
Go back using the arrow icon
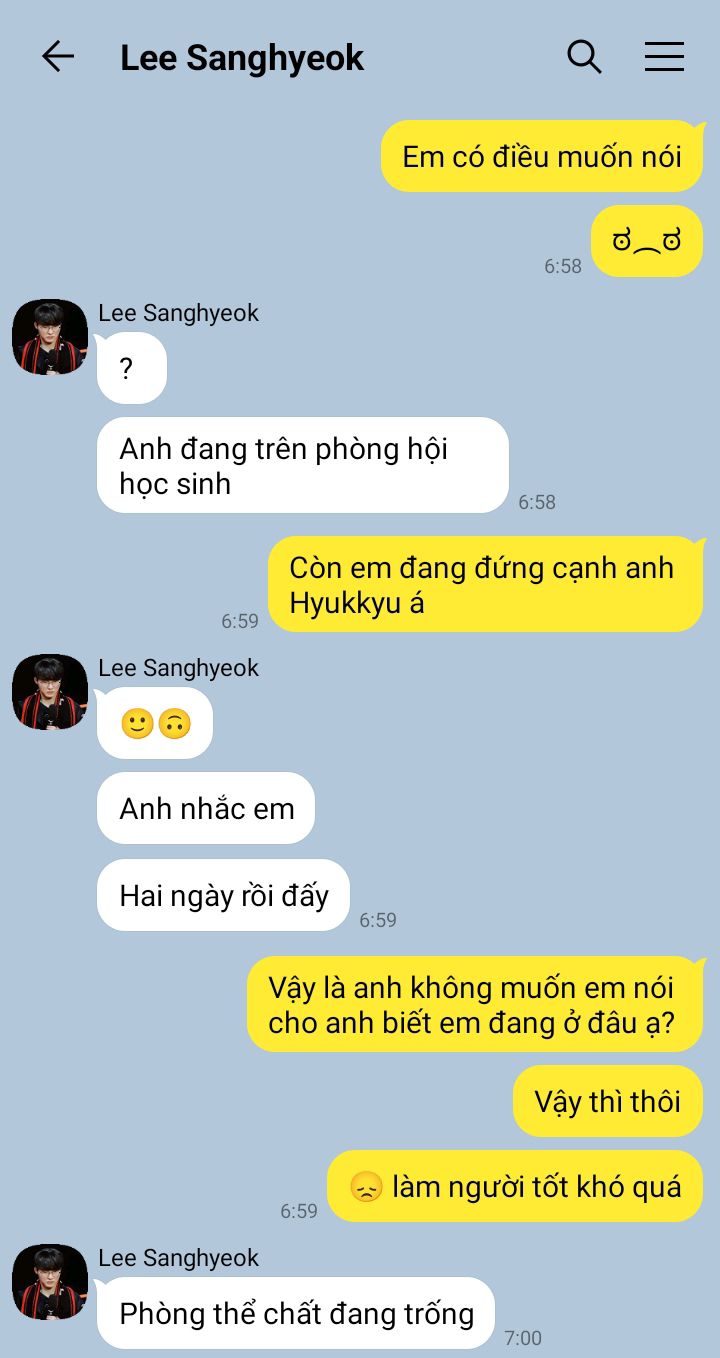(58, 57)
